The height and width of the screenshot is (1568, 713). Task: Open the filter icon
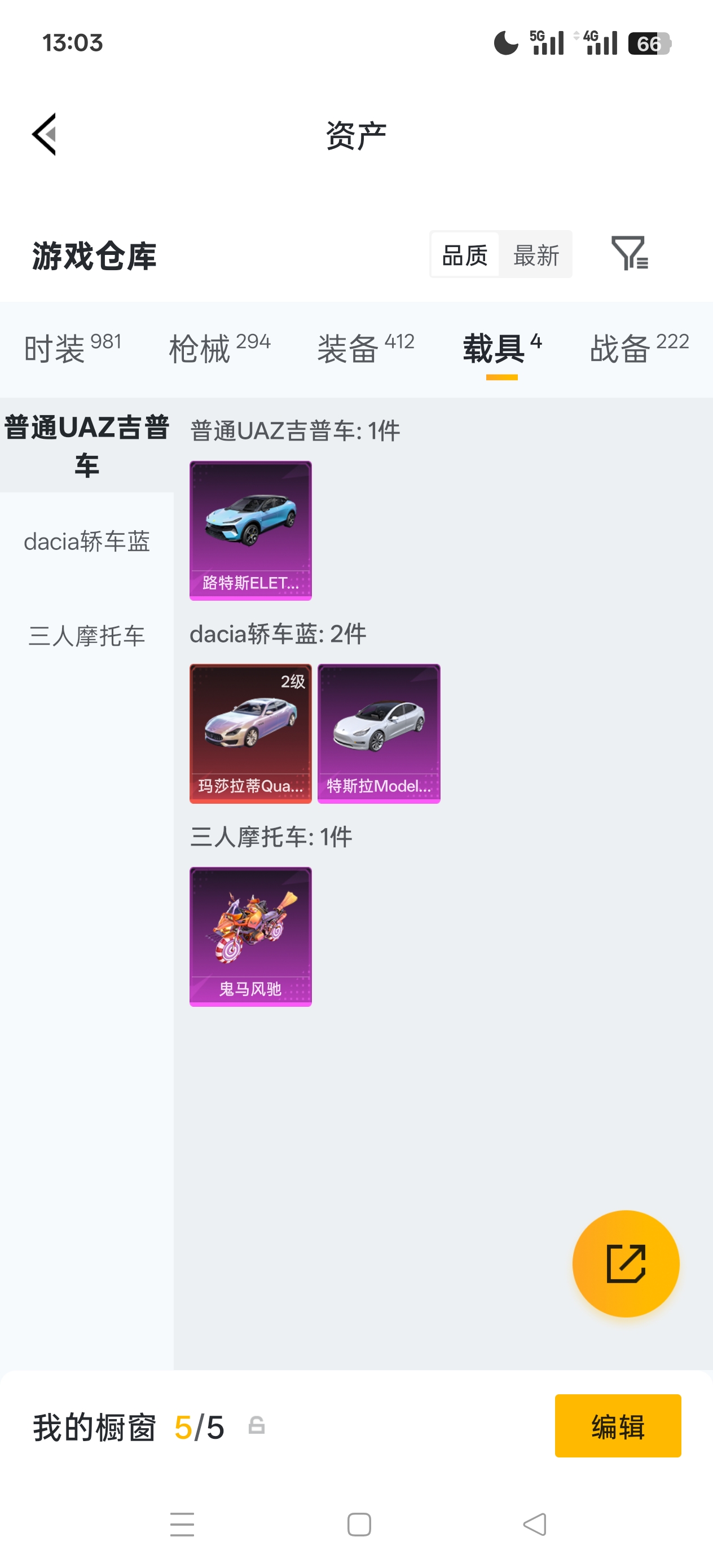(630, 253)
